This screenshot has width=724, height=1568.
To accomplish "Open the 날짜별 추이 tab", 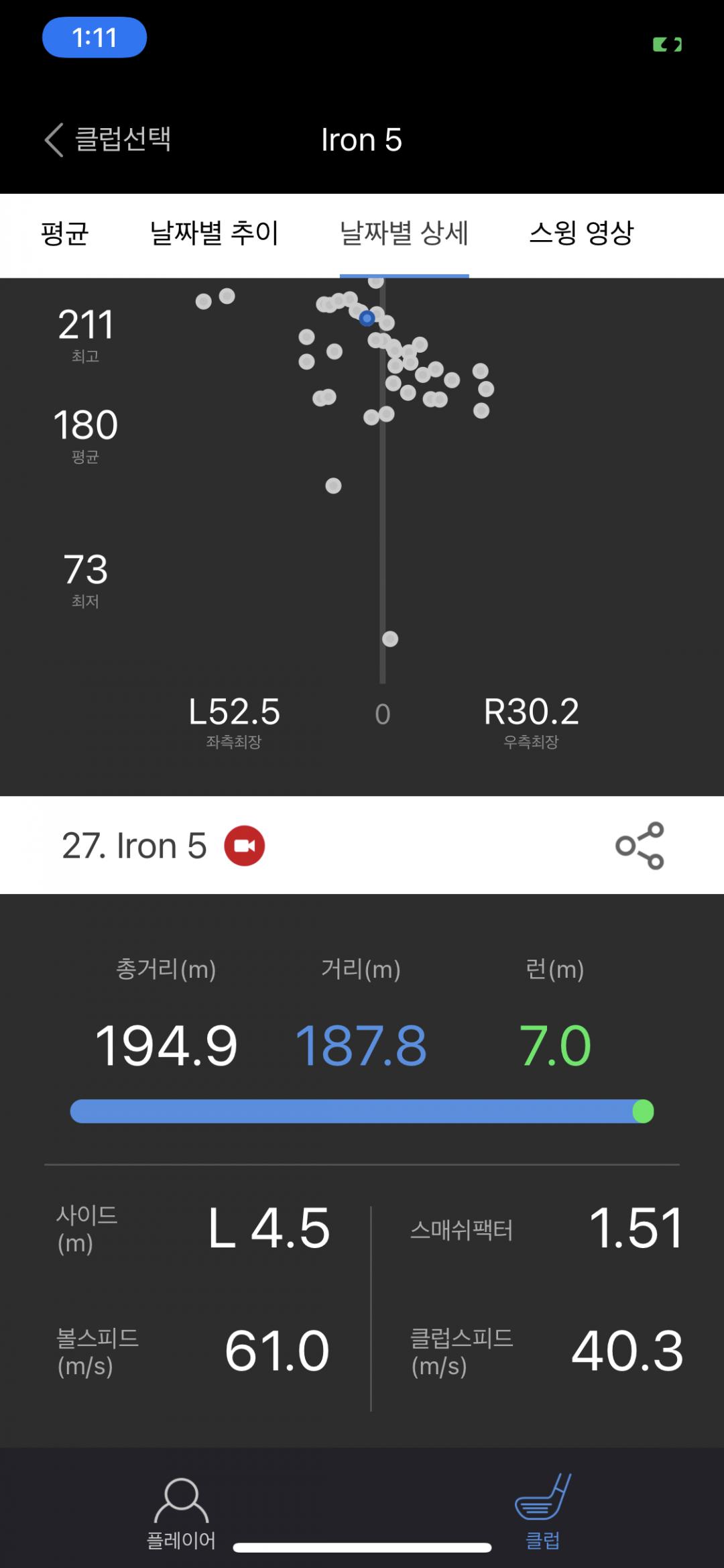I will (214, 233).
